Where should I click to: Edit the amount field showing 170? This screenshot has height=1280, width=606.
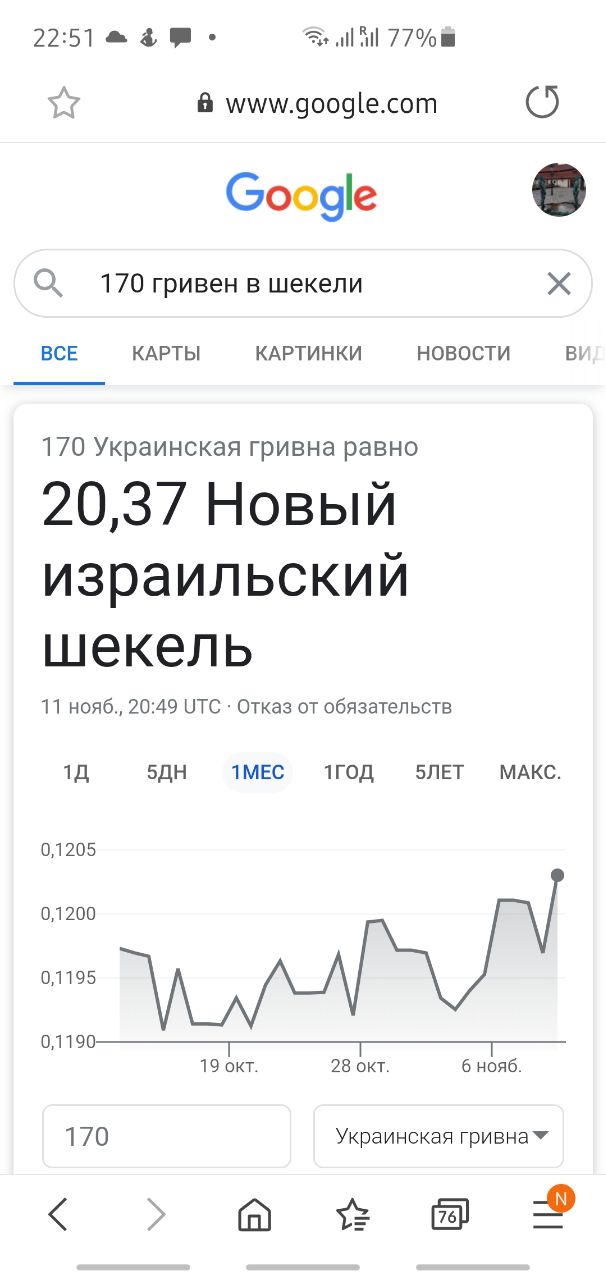tap(166, 1136)
